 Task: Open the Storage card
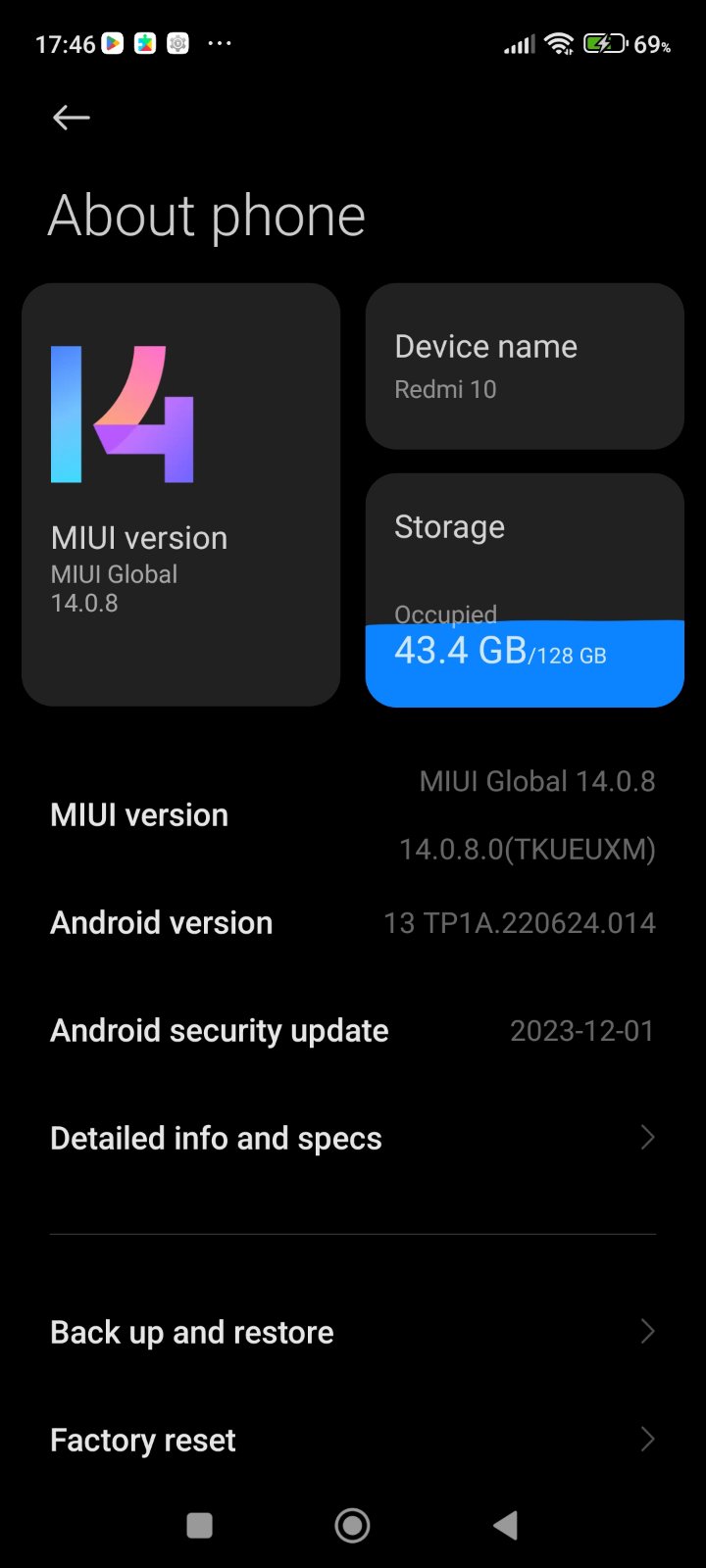pyautogui.click(x=525, y=590)
